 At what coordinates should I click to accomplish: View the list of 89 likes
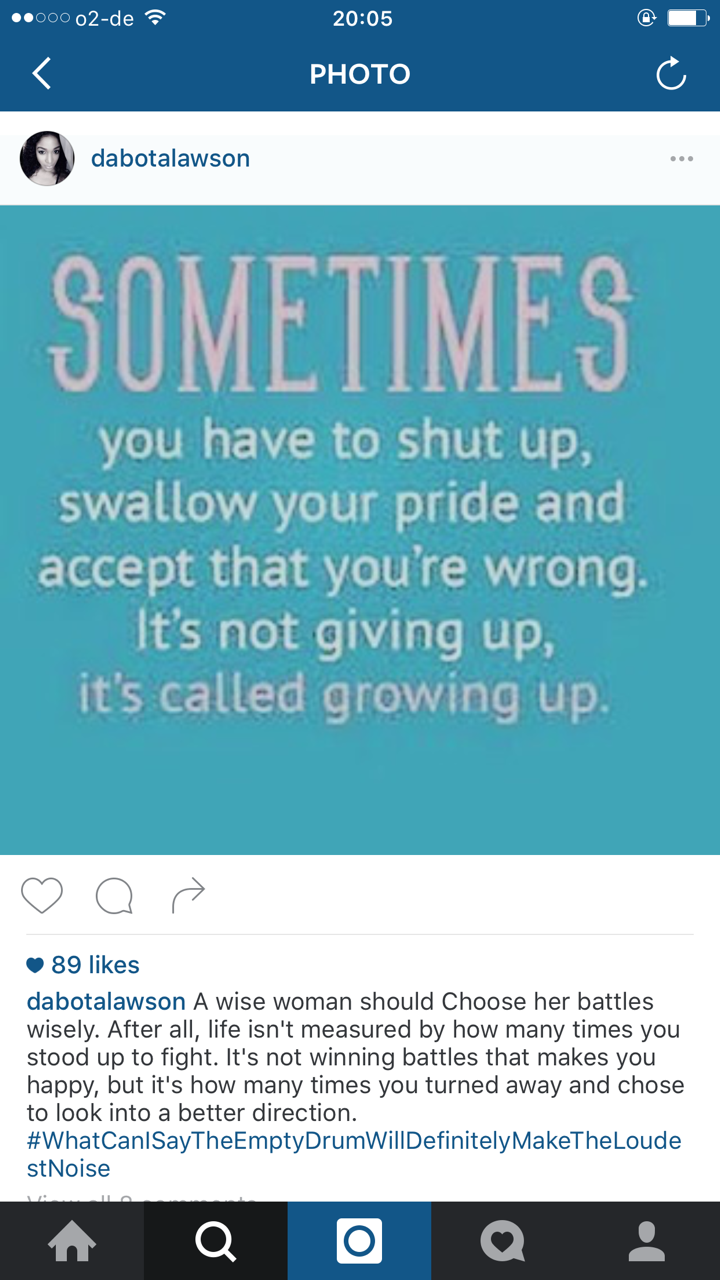click(94, 965)
